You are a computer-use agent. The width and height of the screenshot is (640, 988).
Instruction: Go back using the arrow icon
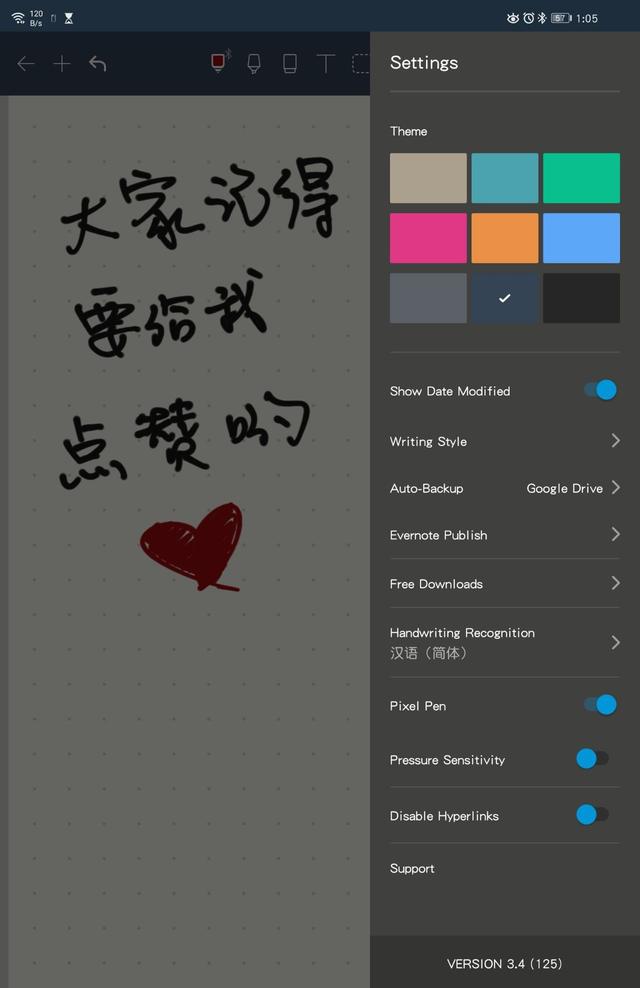tap(26, 64)
